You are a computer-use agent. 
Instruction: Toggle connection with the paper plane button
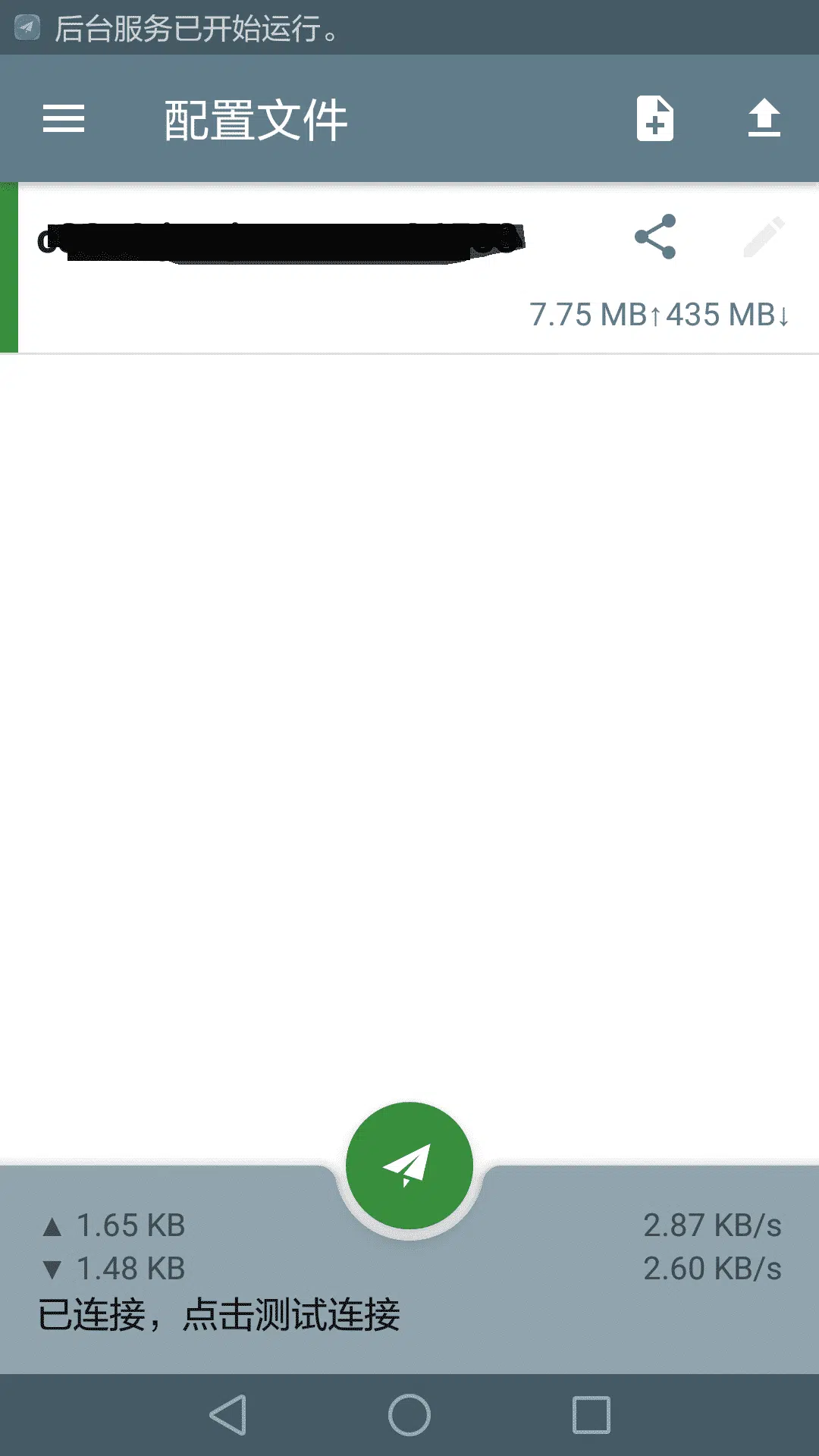click(409, 1166)
